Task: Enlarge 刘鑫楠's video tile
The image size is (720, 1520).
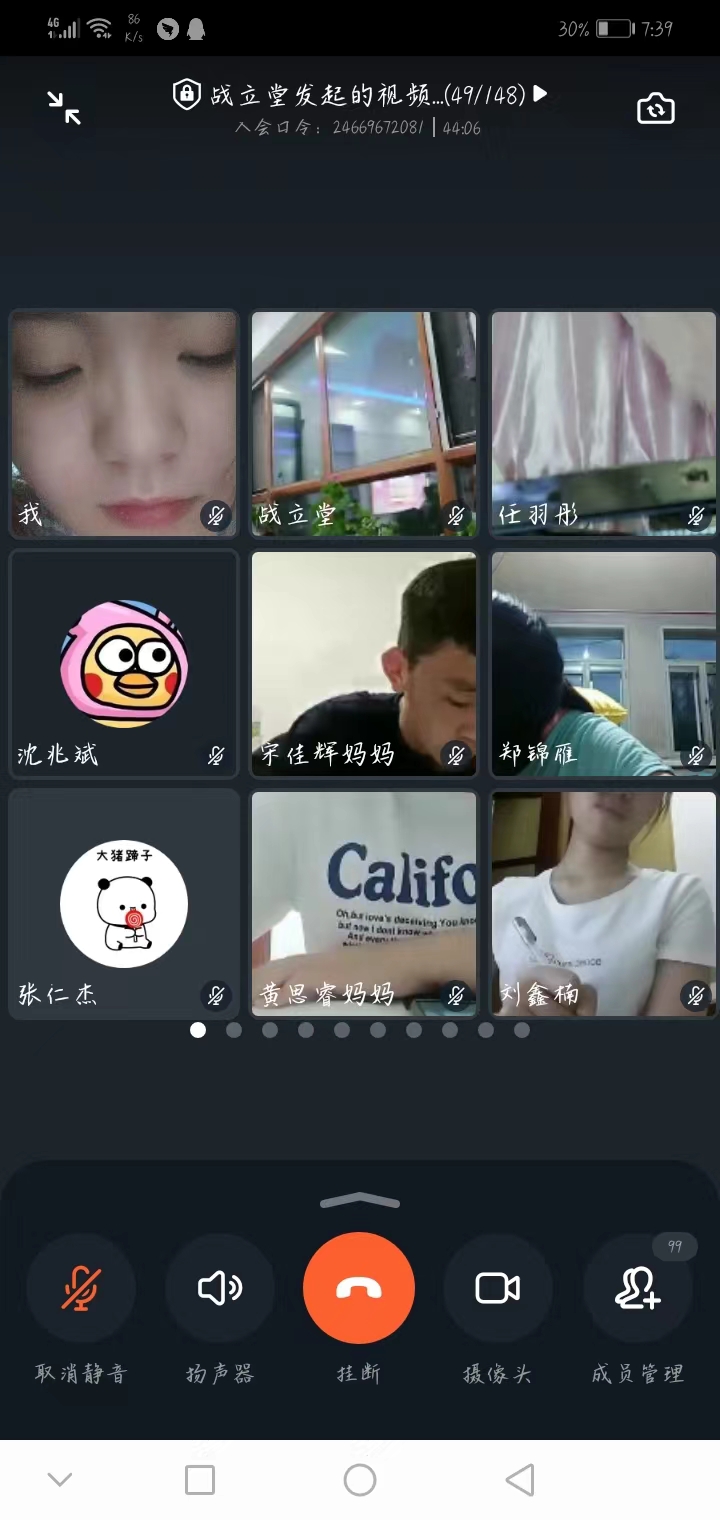Action: [x=604, y=903]
